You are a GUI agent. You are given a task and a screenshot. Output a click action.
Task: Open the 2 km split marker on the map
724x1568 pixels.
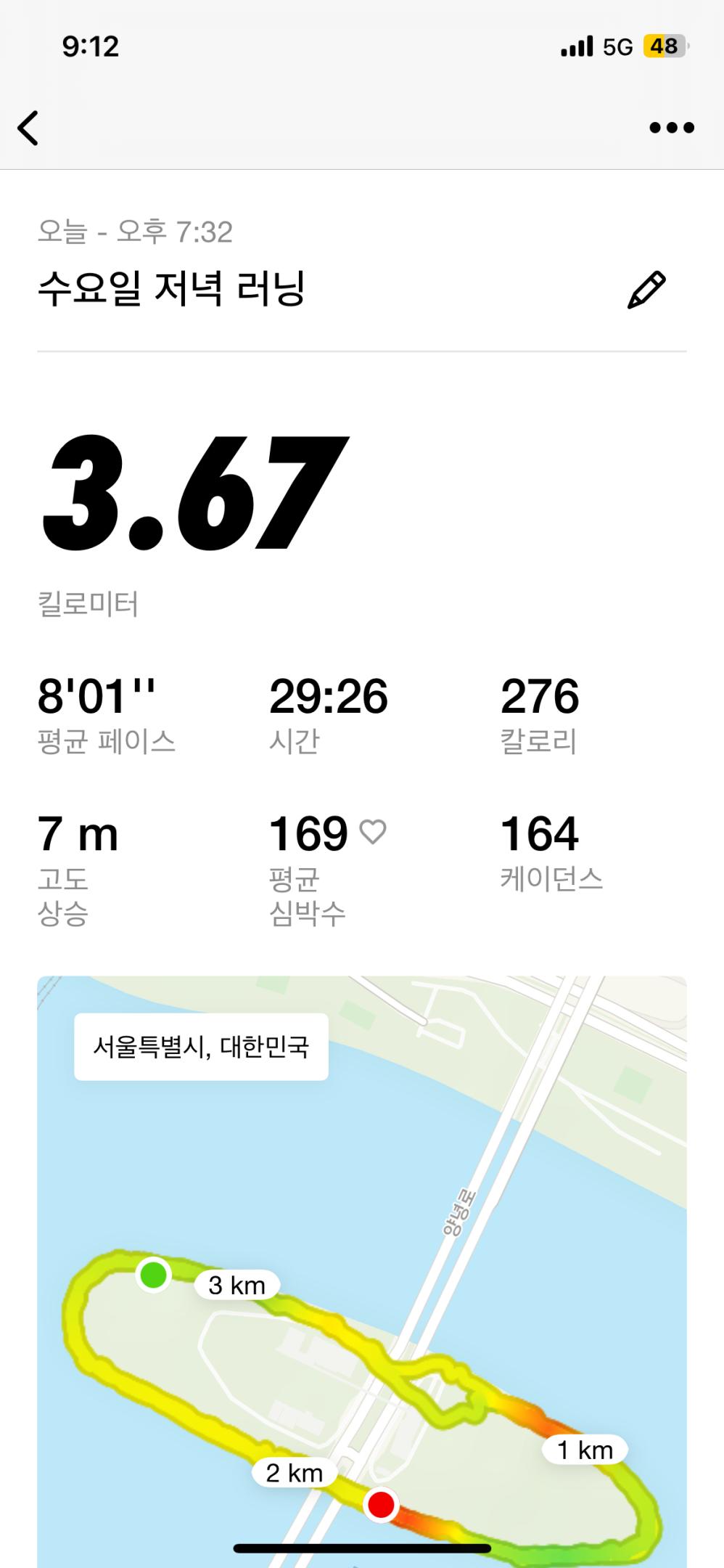click(292, 1474)
